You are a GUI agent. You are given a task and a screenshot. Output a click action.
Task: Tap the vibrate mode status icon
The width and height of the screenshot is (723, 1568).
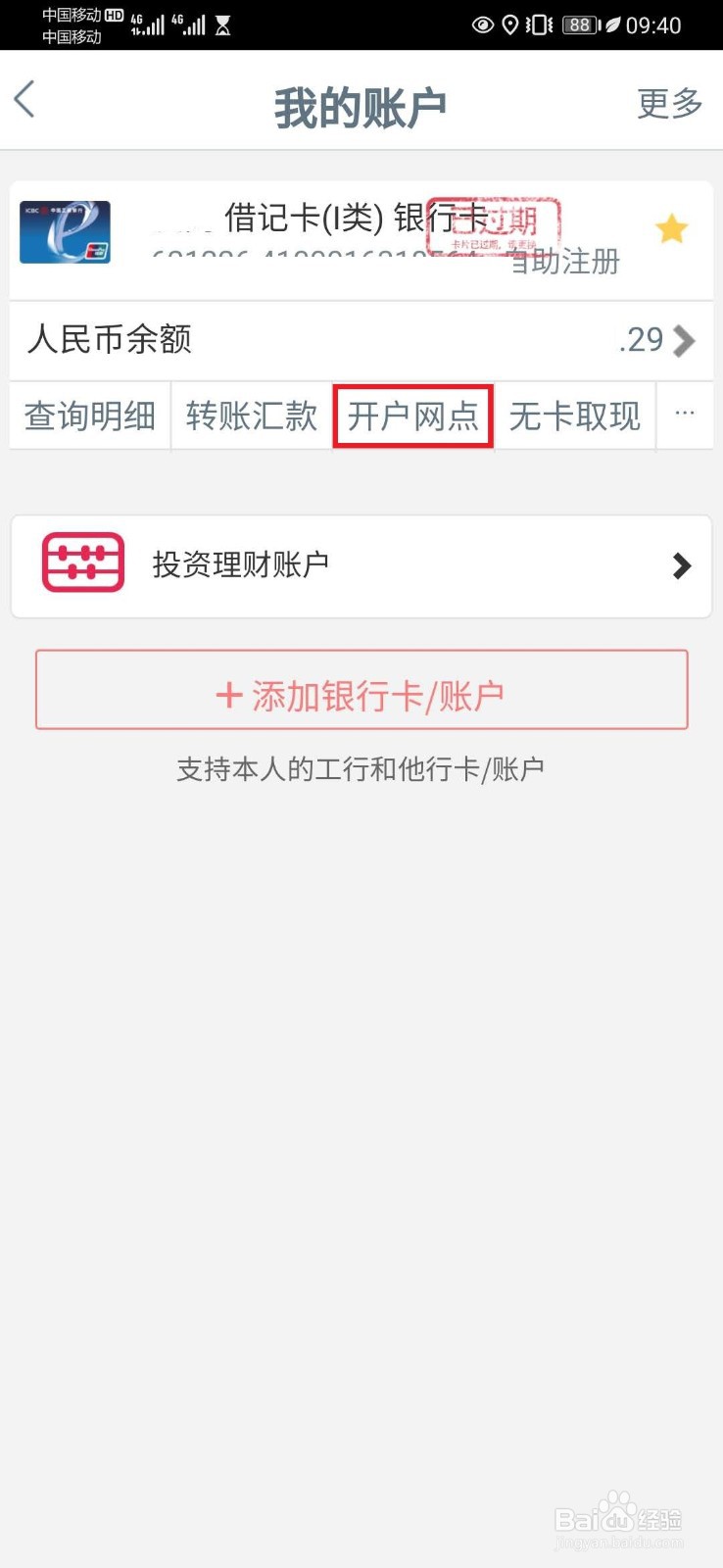535,25
